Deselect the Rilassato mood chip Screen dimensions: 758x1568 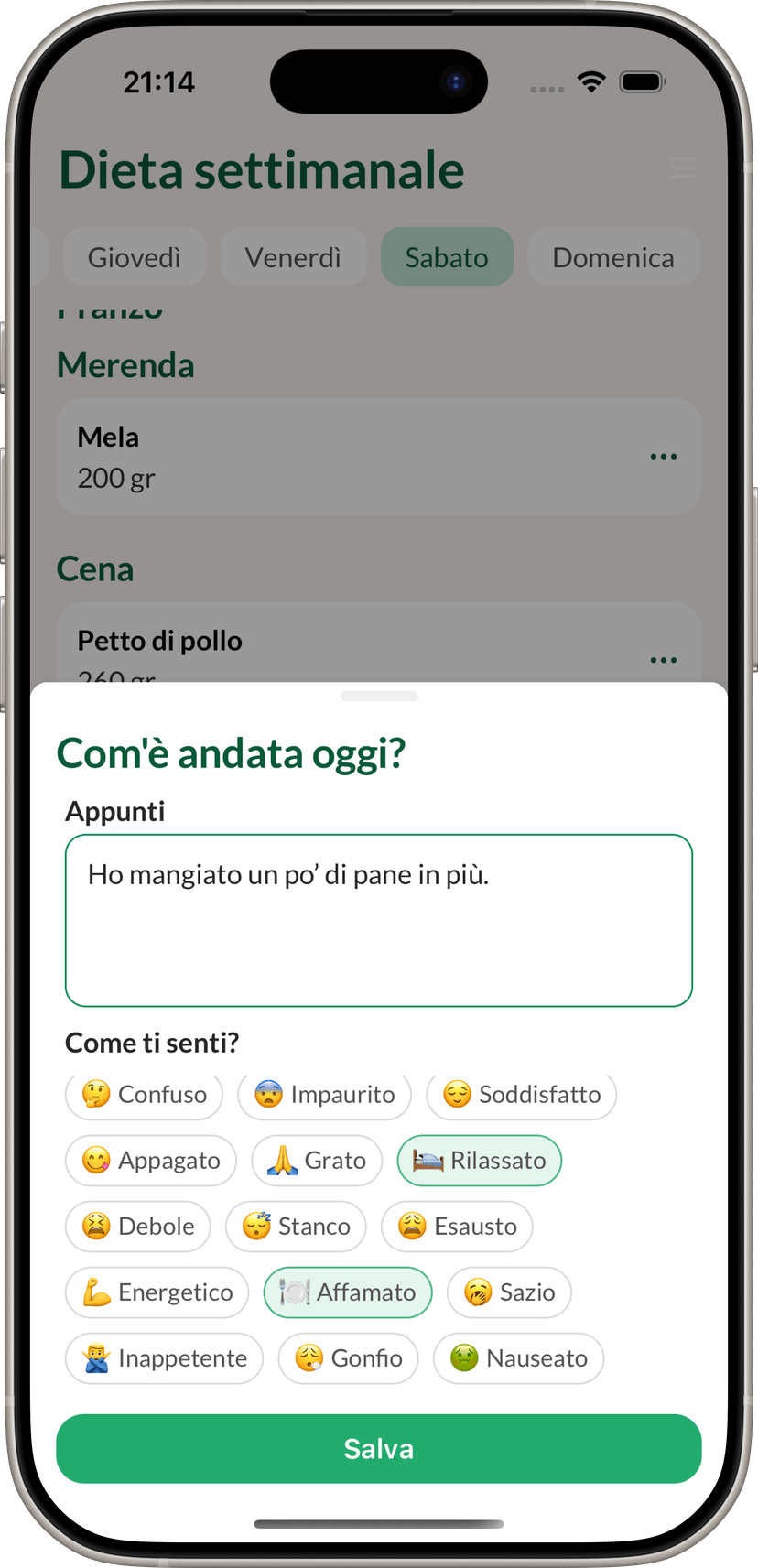pos(479,1161)
